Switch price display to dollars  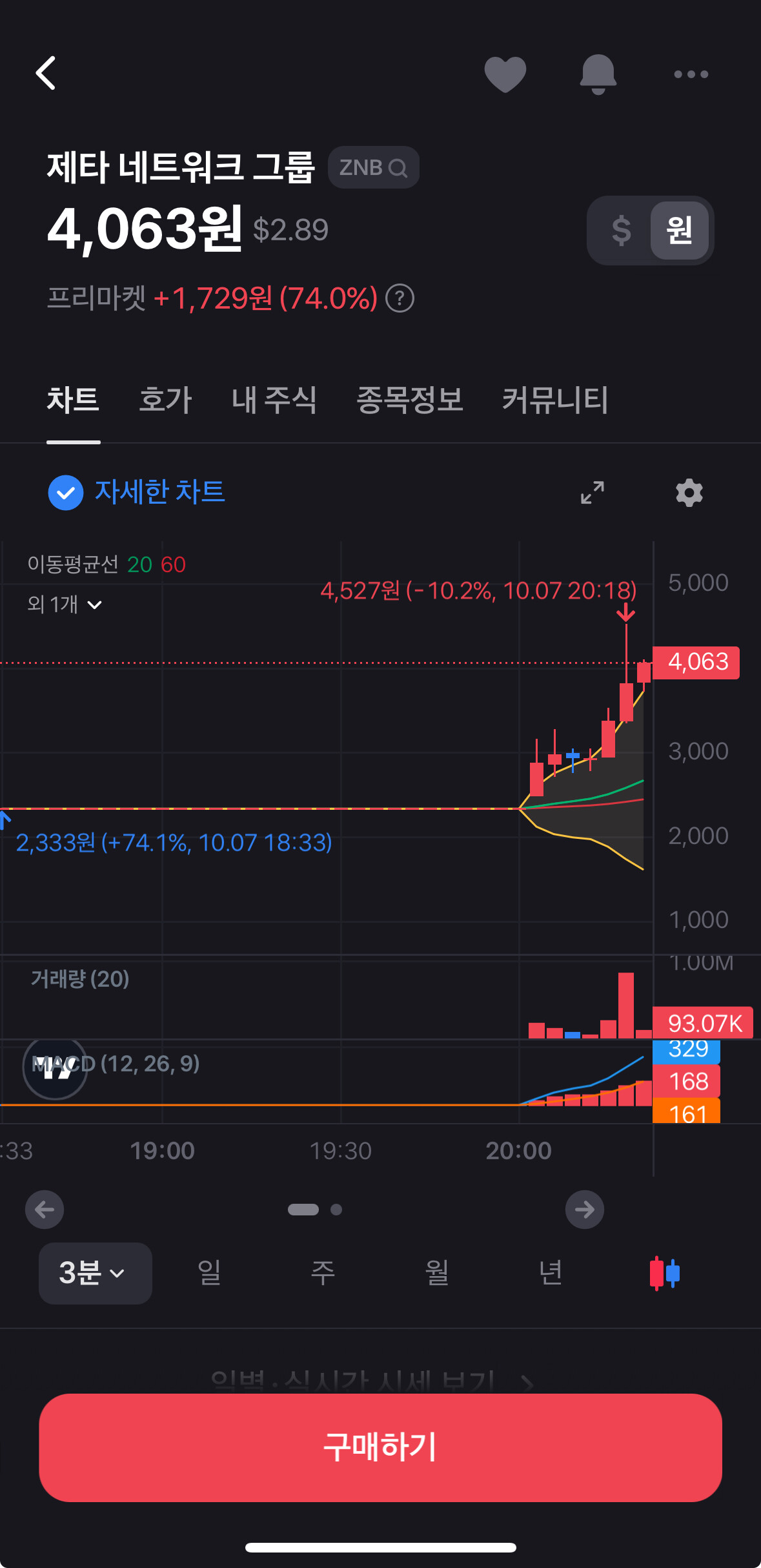[621, 231]
